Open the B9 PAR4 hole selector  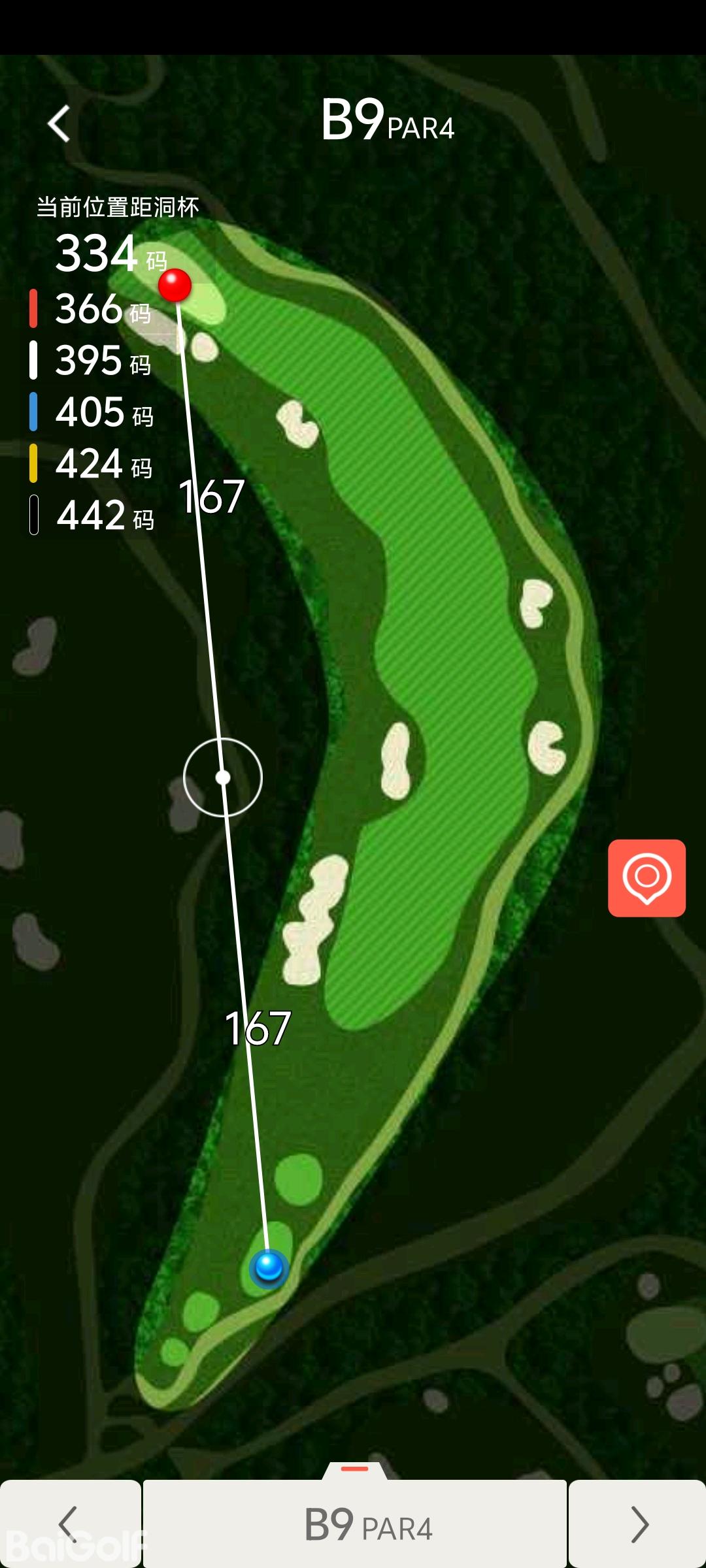click(355, 1524)
